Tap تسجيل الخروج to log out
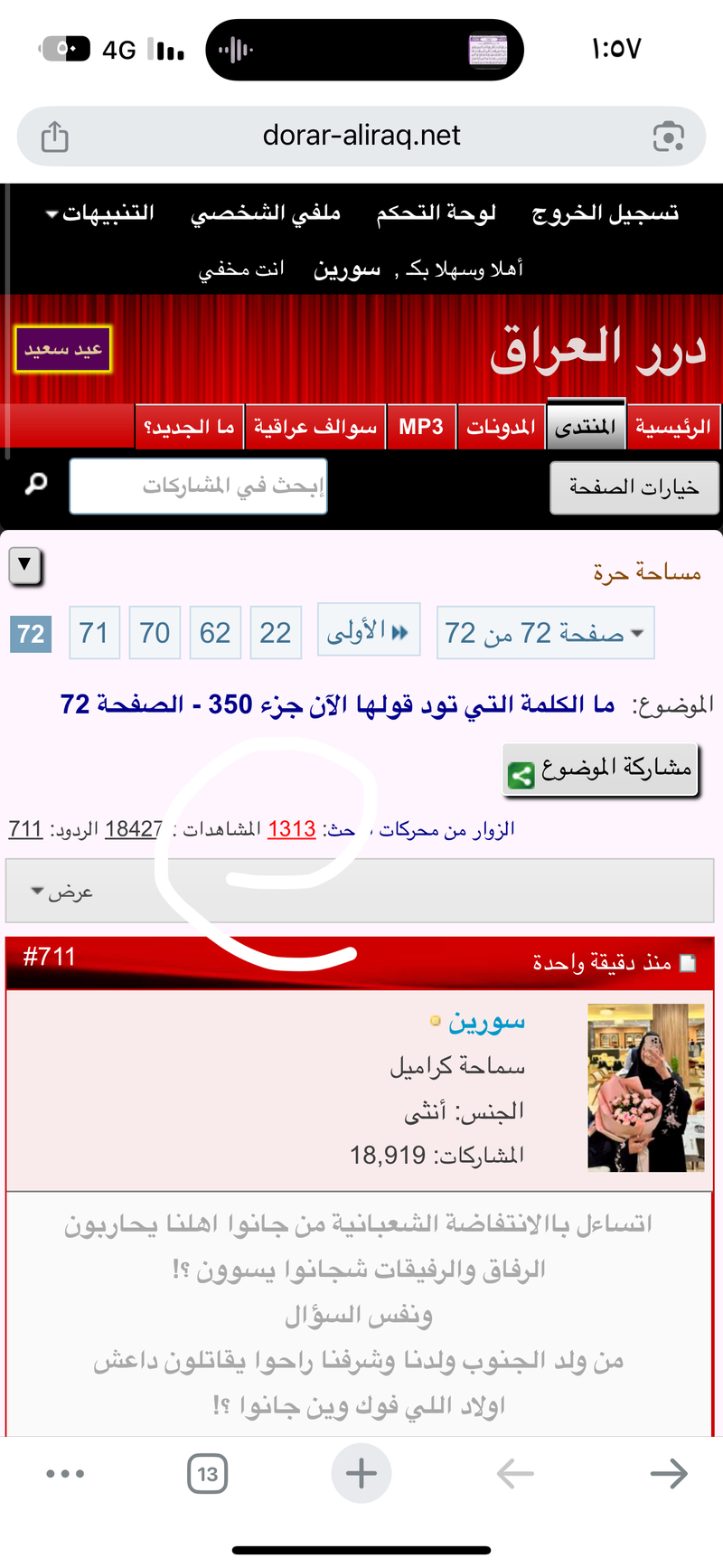Screen dimensions: 723x1568 605,213
